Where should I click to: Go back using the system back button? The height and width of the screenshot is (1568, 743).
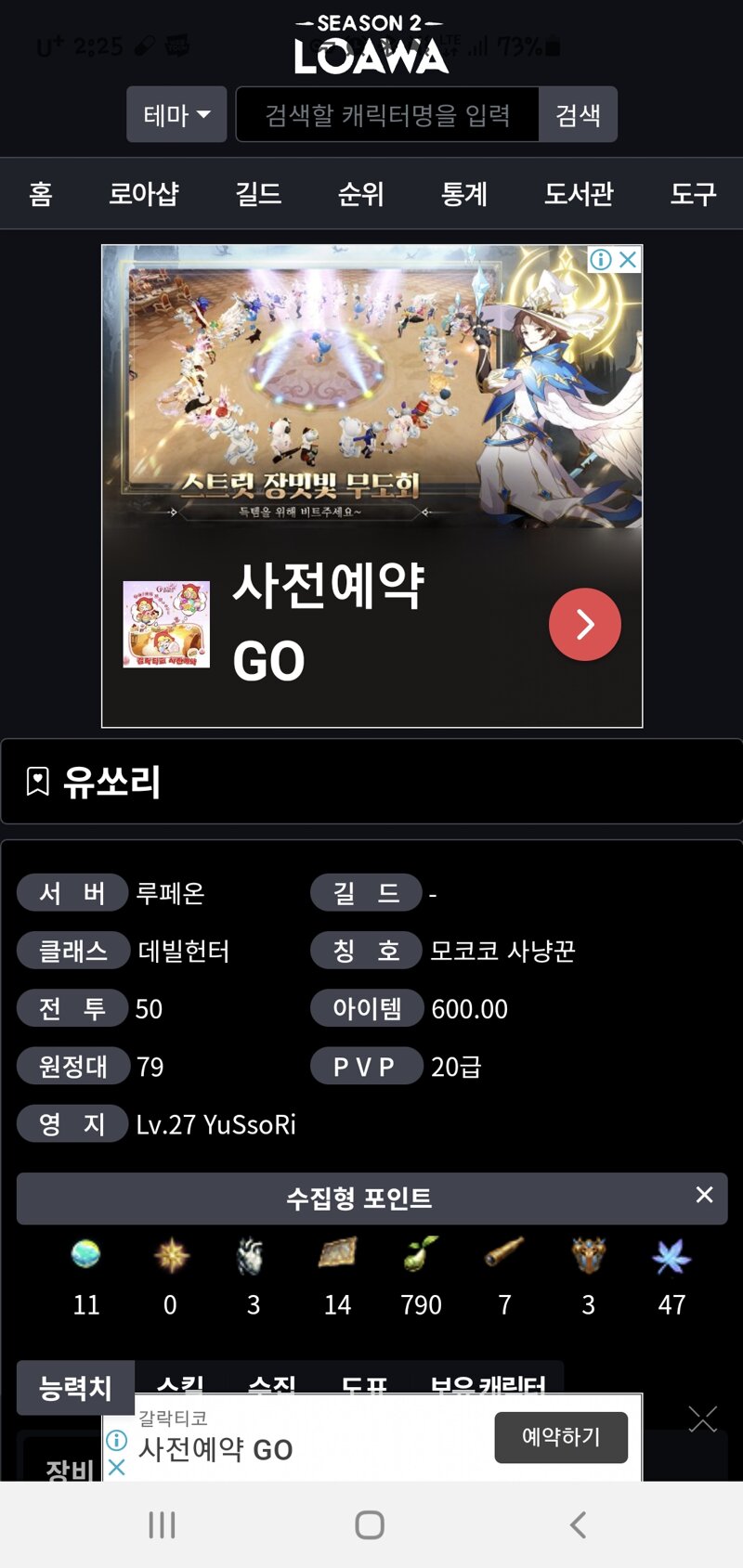(x=578, y=1524)
